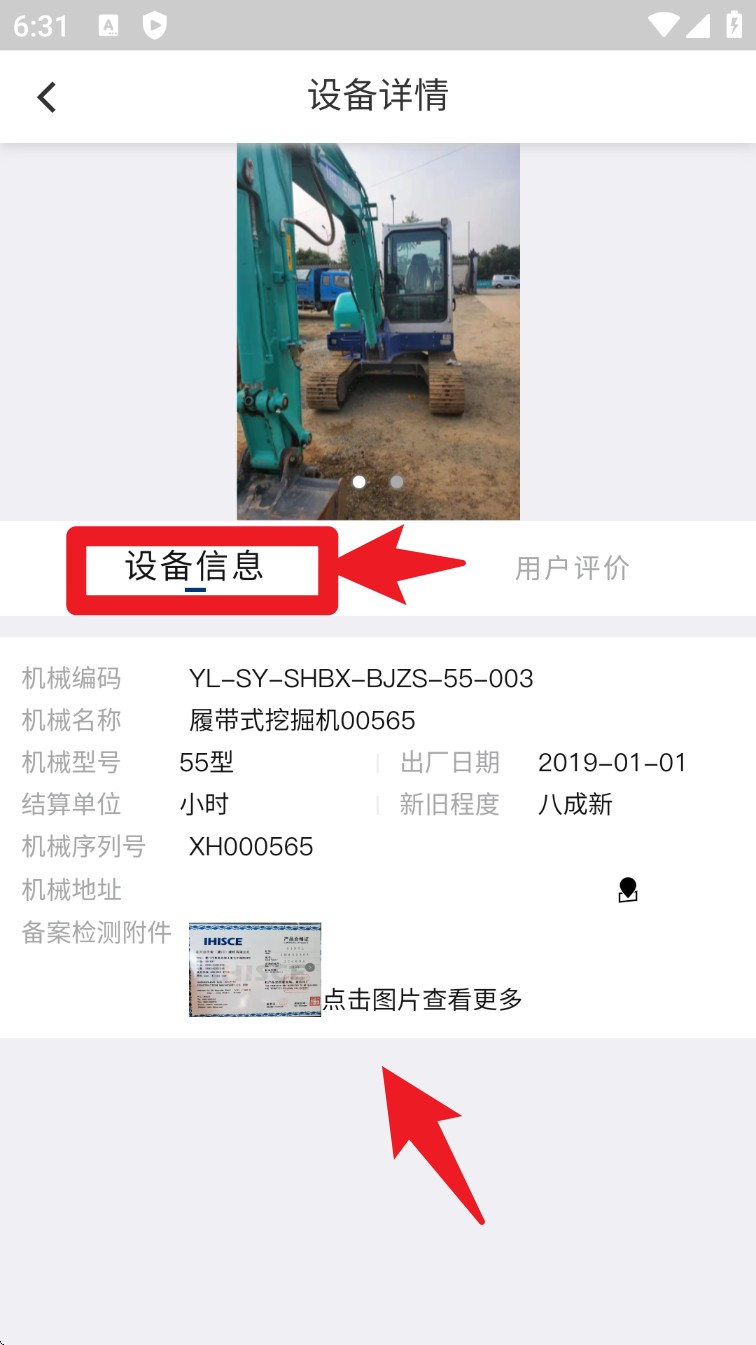Switch to the 用户评价 tab
This screenshot has height=1345, width=756.
click(571, 568)
